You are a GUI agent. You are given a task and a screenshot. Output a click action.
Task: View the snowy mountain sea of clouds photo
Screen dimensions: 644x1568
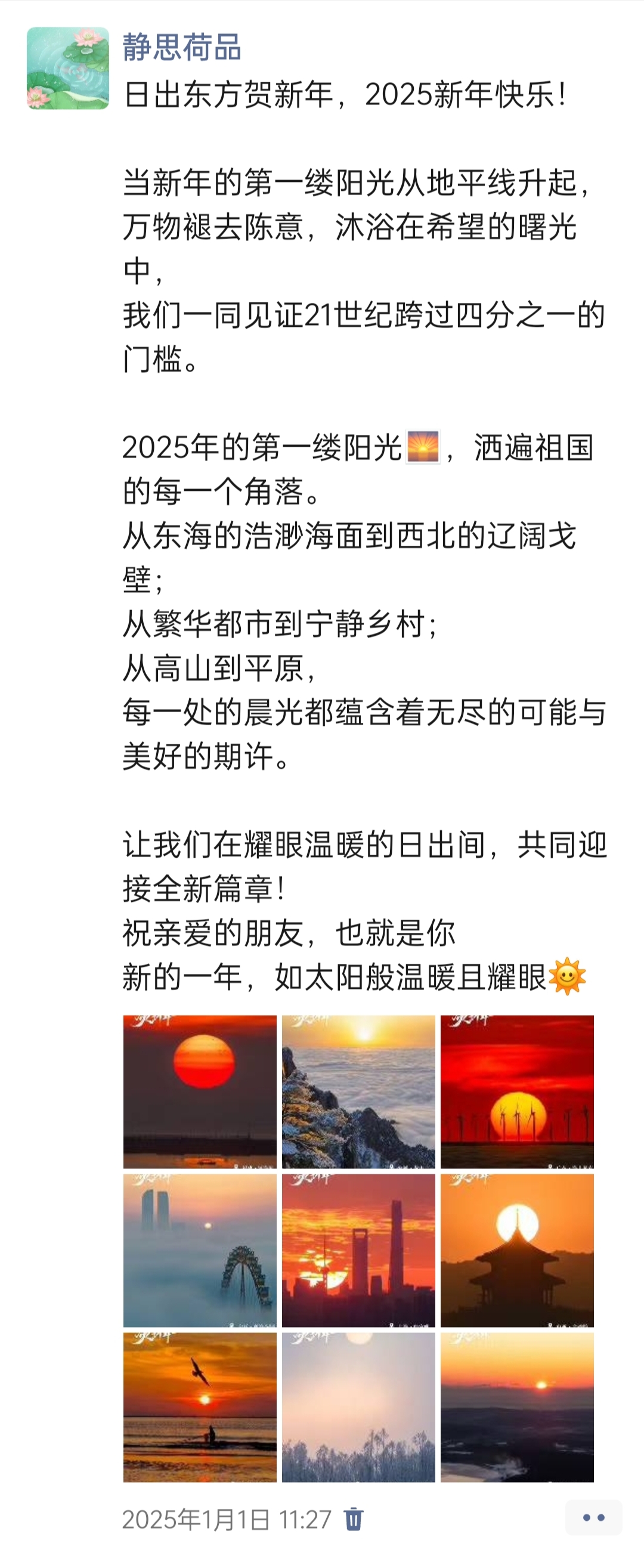click(358, 1091)
